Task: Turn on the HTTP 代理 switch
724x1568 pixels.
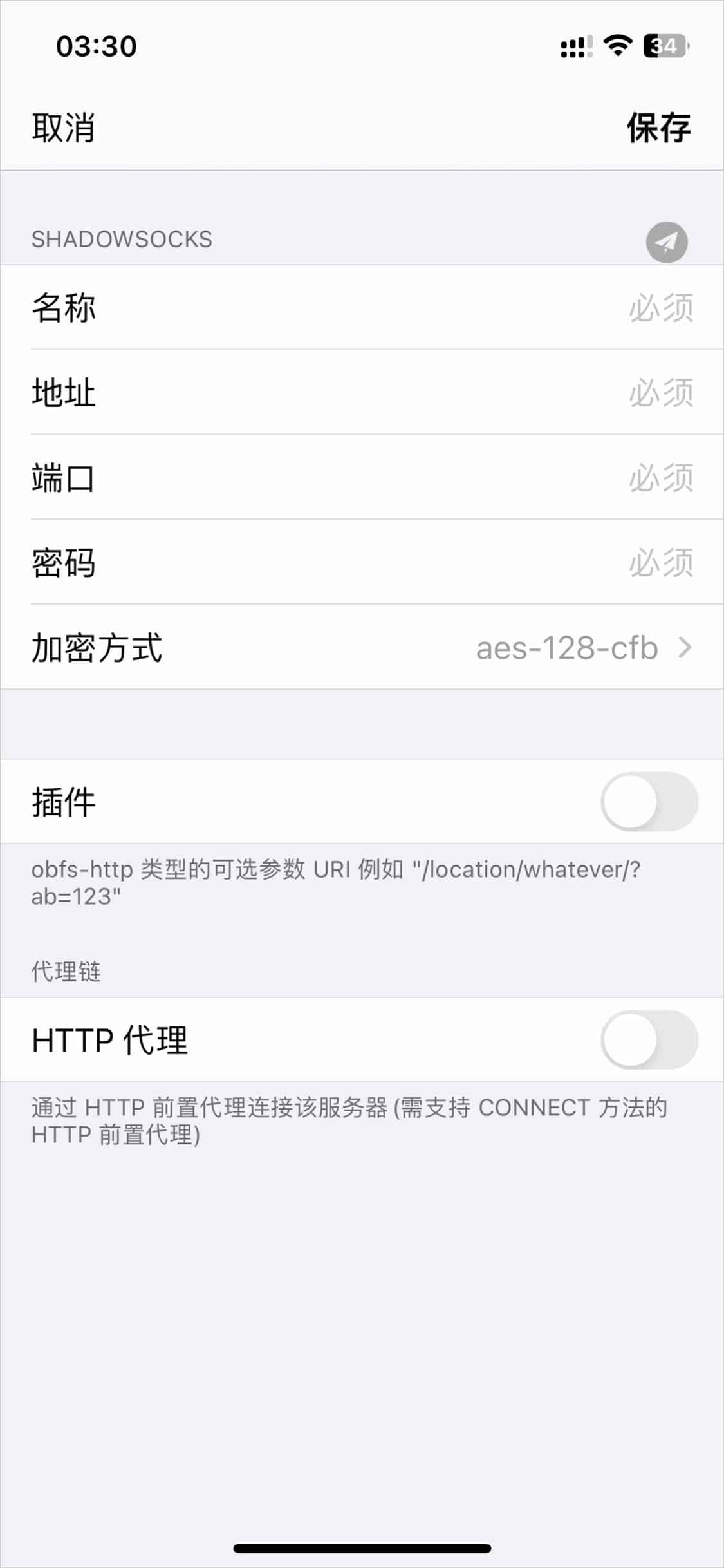Action: (x=649, y=1040)
